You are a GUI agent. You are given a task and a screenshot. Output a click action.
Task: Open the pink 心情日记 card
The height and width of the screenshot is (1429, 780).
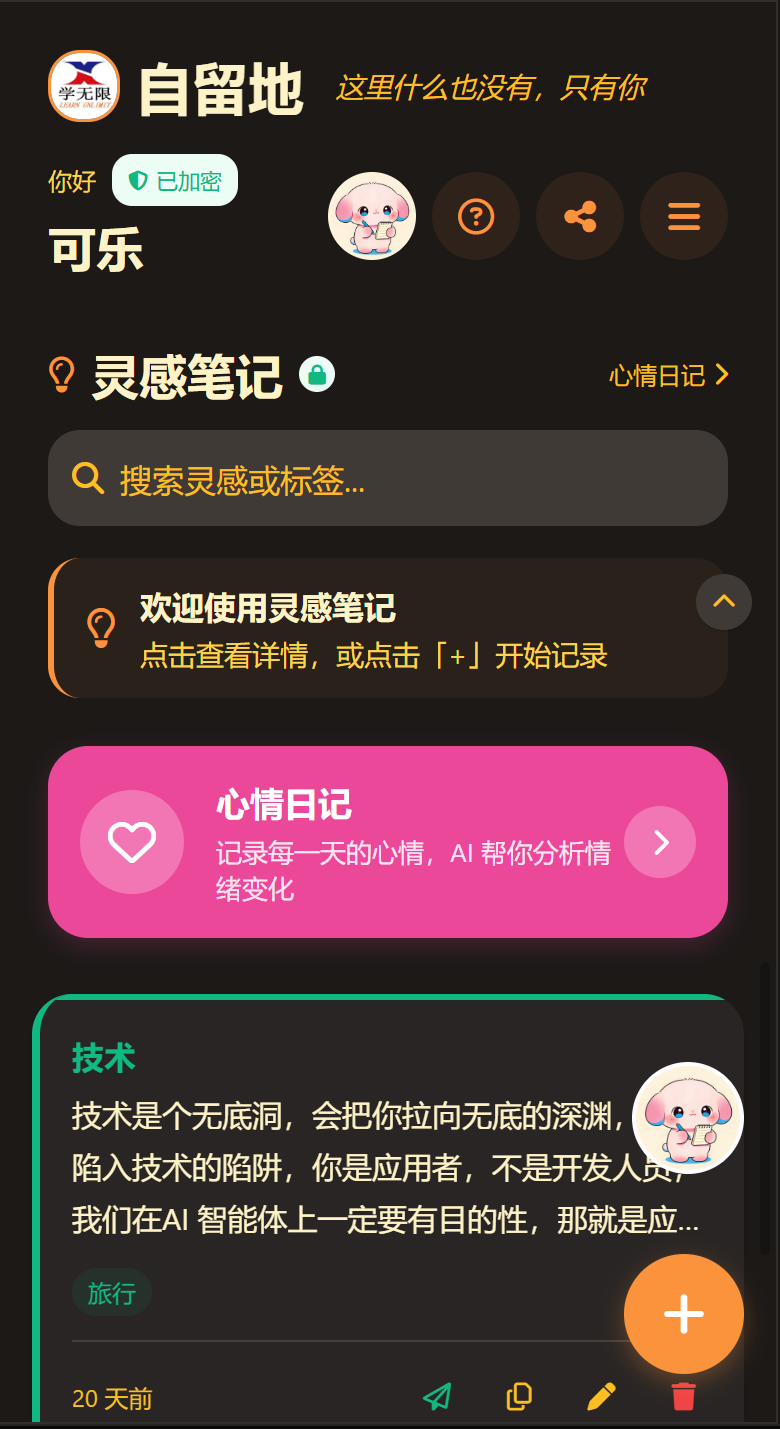pos(388,842)
